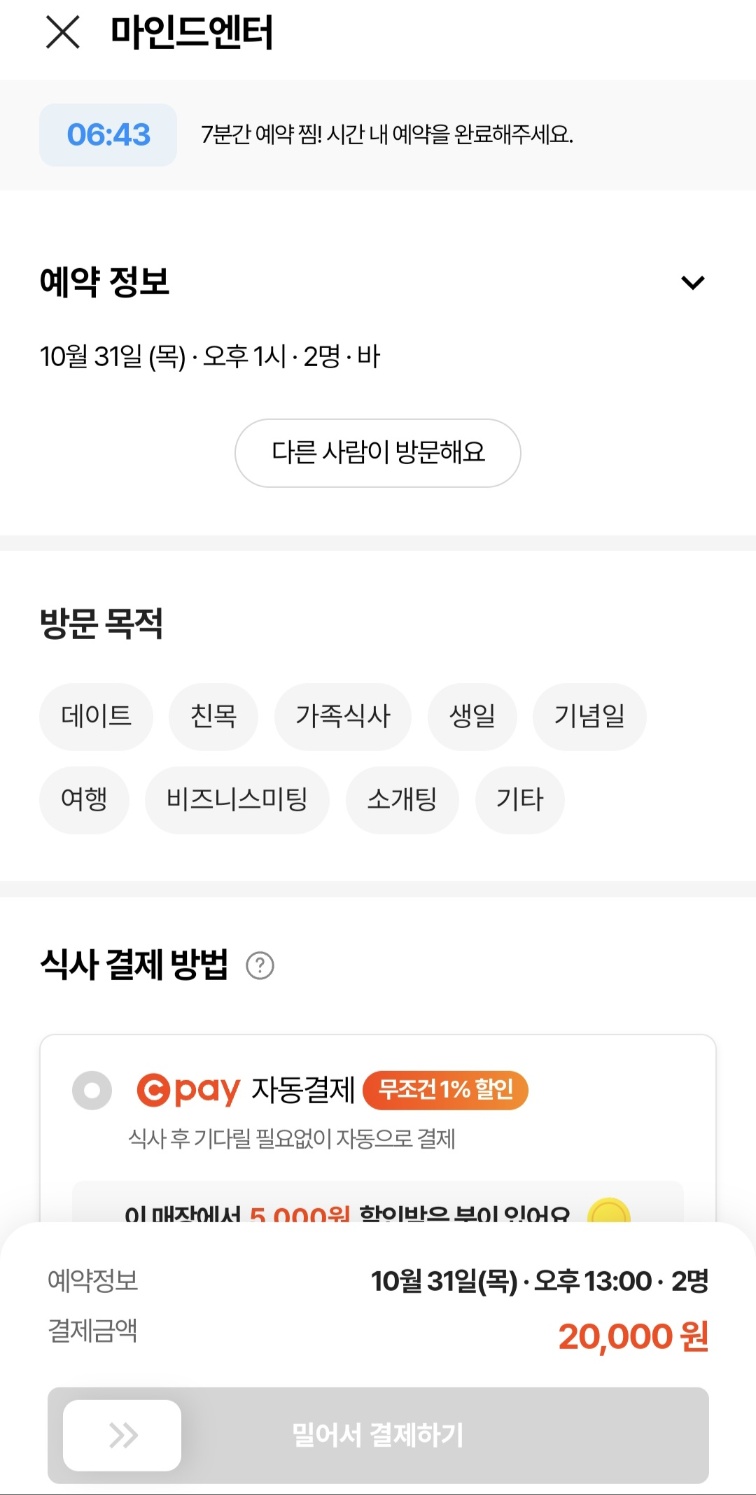Viewport: 756px width, 1495px height.
Task: Select the 기념일 option
Action: click(x=589, y=716)
